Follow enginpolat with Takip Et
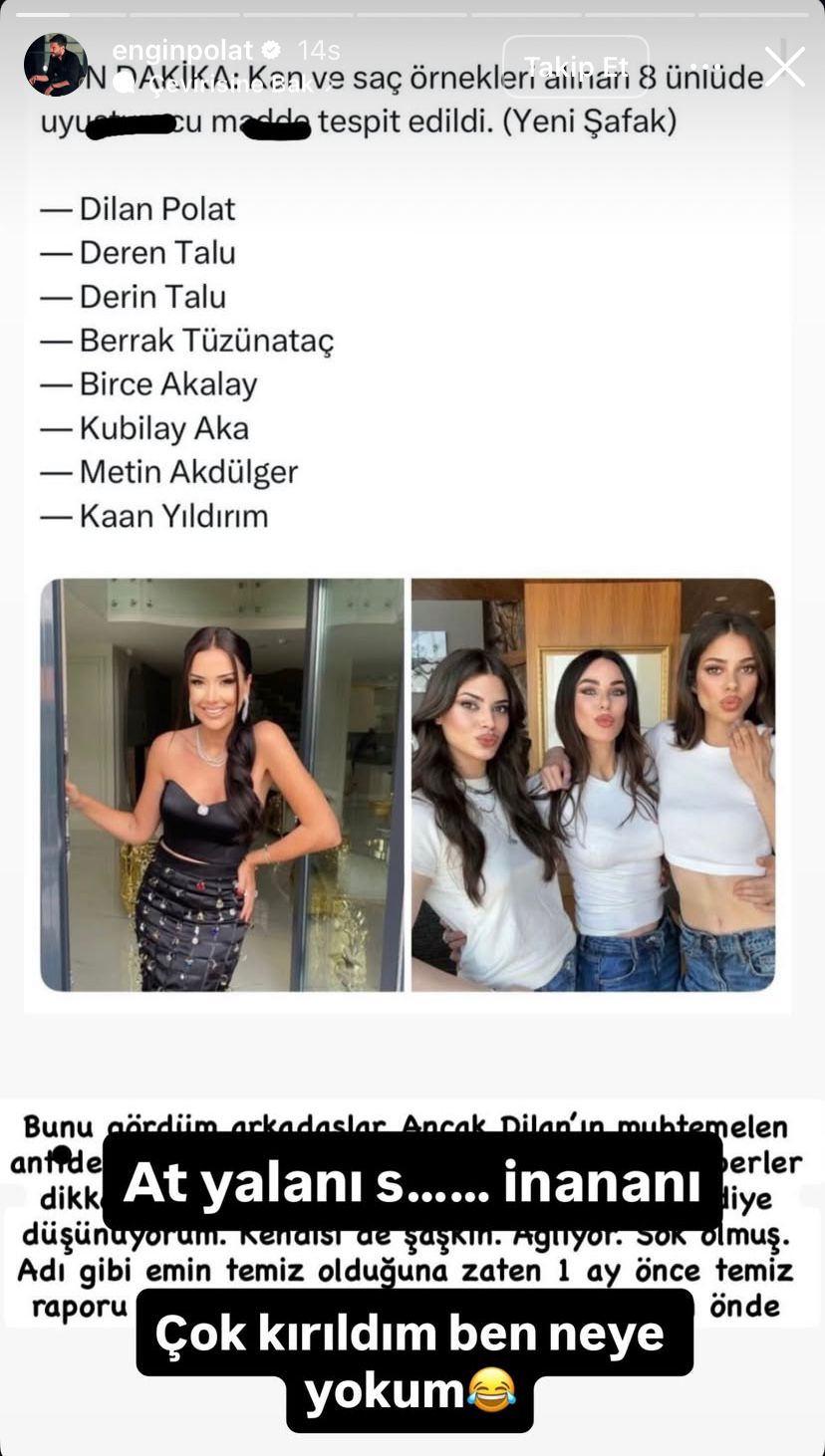 [x=576, y=67]
